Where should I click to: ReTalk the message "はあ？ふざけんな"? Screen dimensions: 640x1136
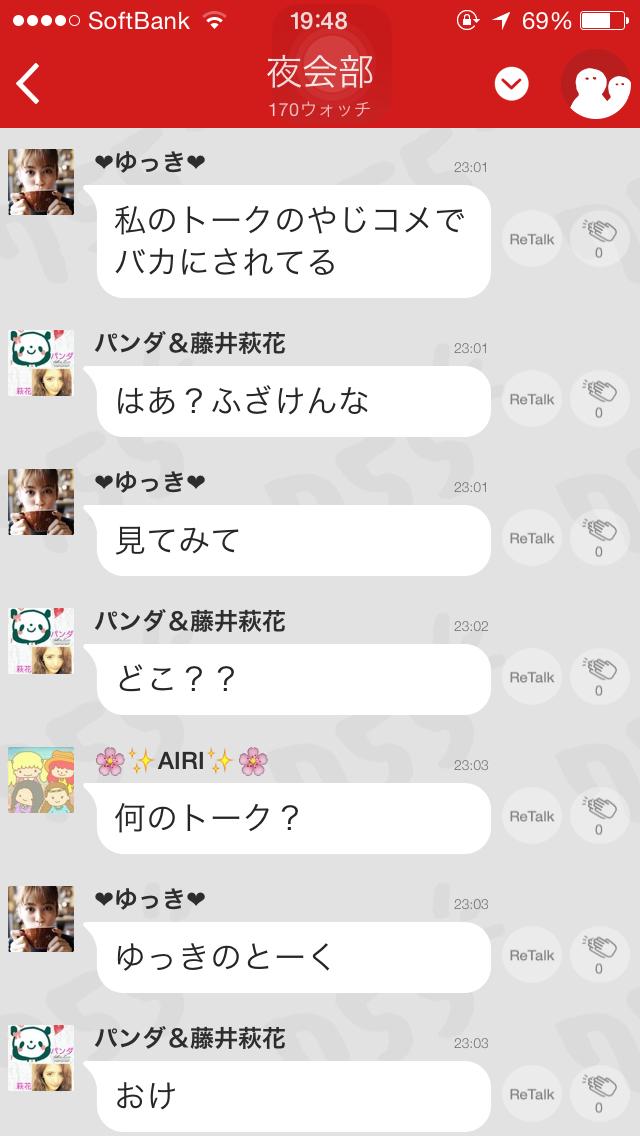tap(531, 399)
